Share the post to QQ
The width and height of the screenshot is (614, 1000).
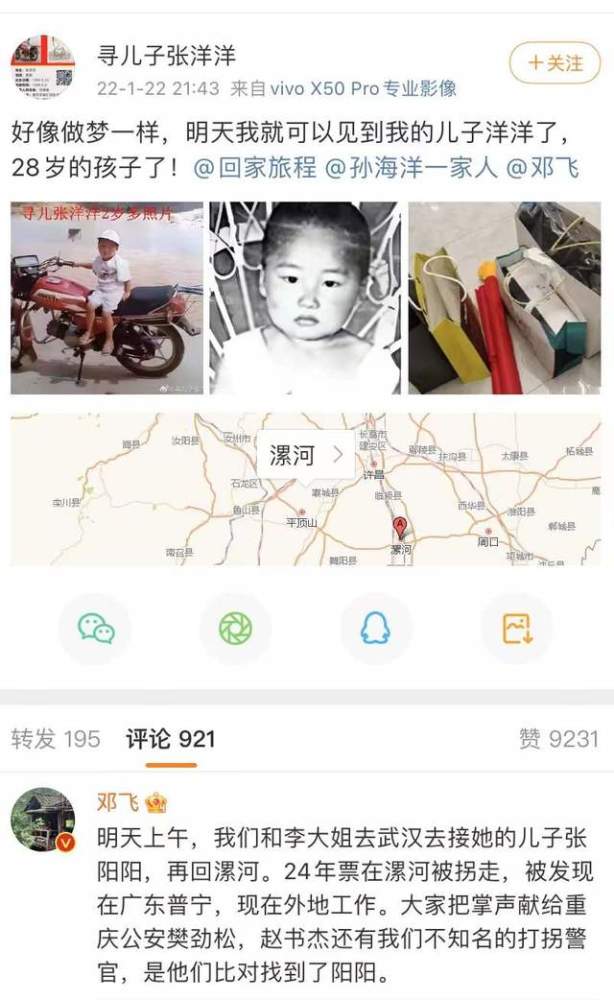(376, 628)
